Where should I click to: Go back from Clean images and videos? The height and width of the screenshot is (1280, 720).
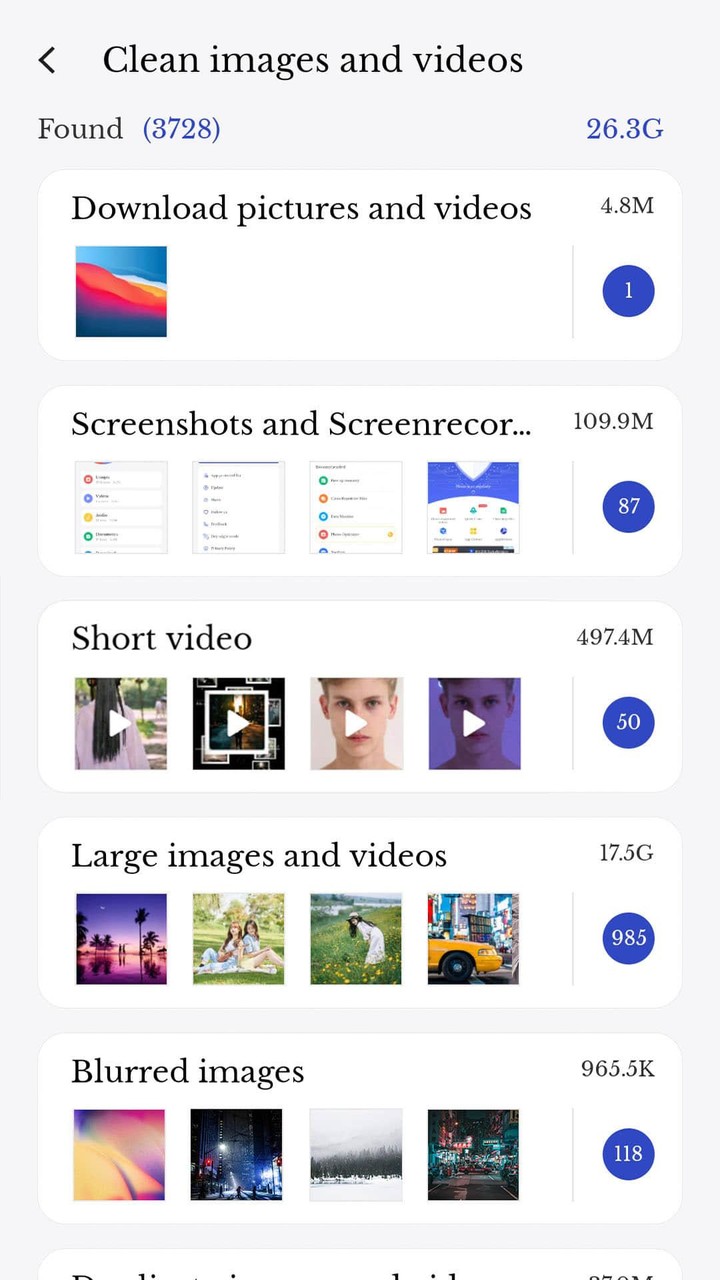[47, 60]
